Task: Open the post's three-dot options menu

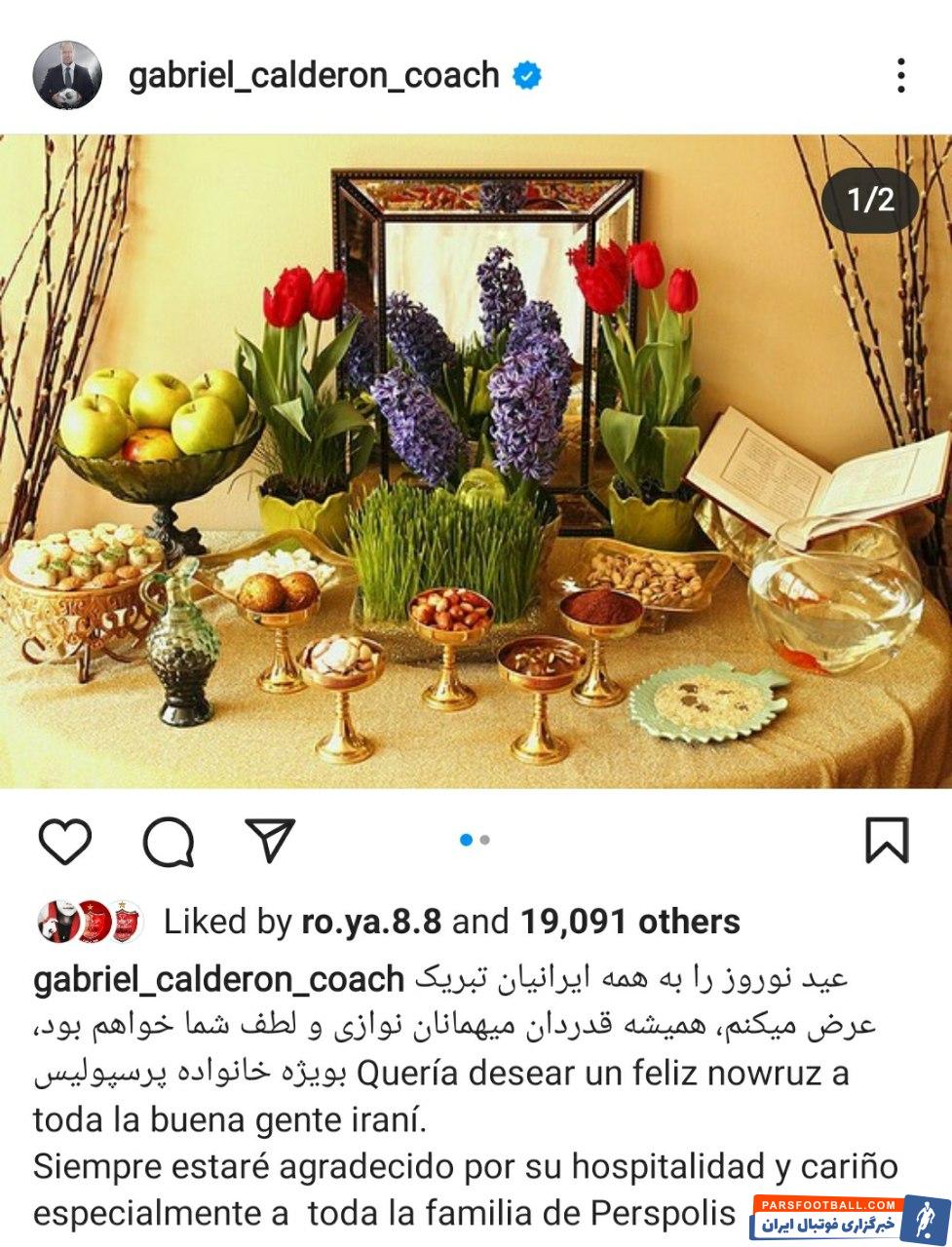Action: 901,75
